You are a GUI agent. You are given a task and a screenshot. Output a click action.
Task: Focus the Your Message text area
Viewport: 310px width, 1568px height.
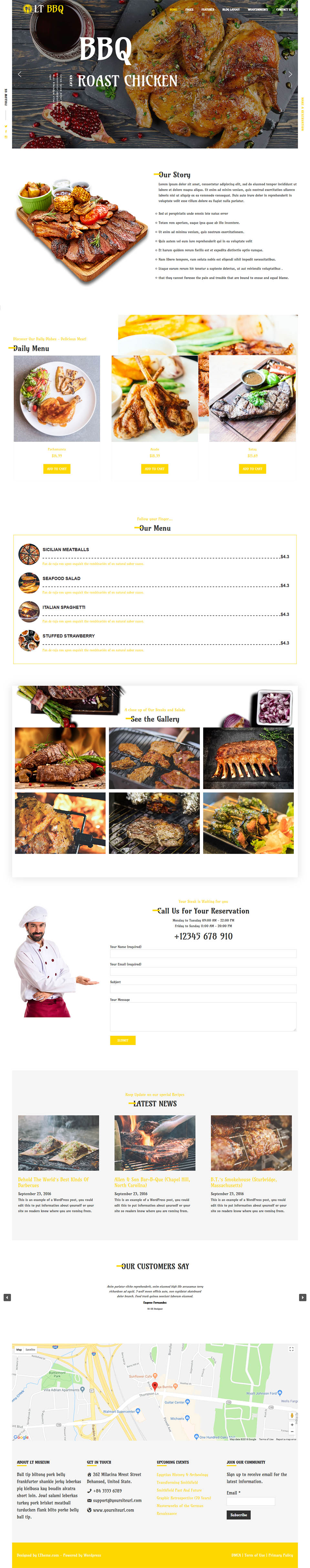pyautogui.click(x=202, y=1017)
